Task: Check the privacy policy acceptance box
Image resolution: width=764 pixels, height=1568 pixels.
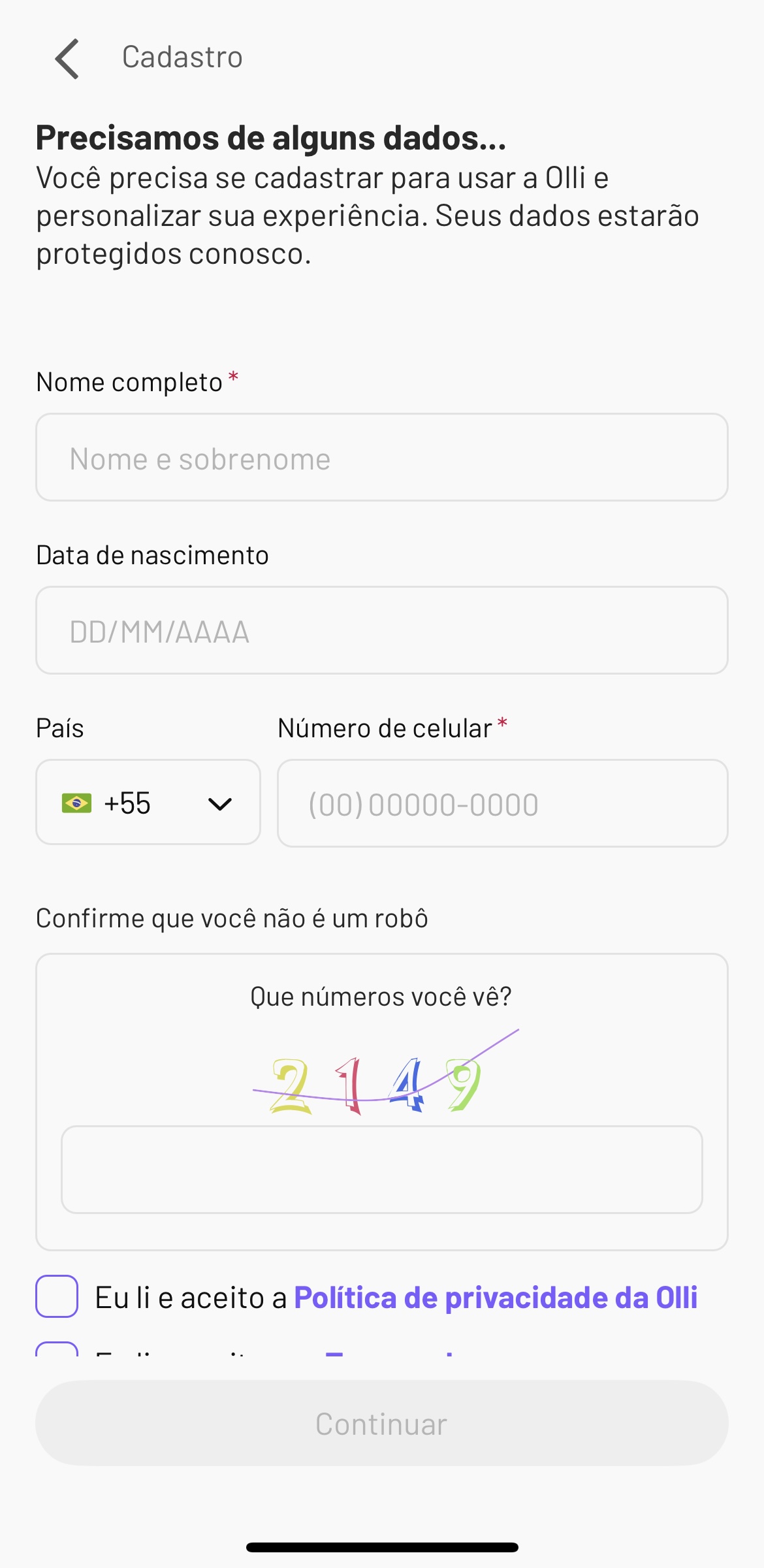Action: click(57, 1296)
